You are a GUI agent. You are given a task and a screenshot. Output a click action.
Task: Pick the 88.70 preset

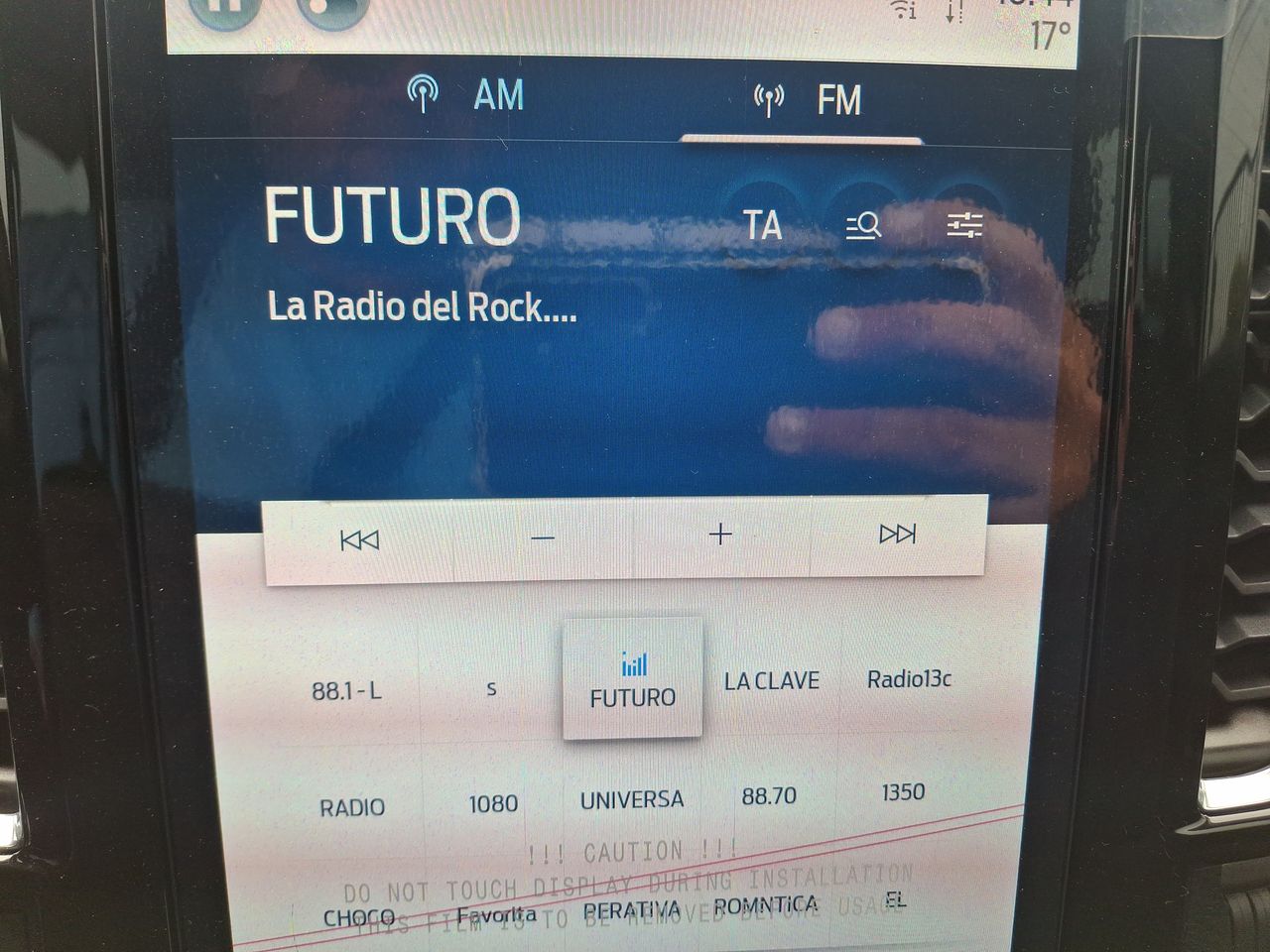click(769, 796)
